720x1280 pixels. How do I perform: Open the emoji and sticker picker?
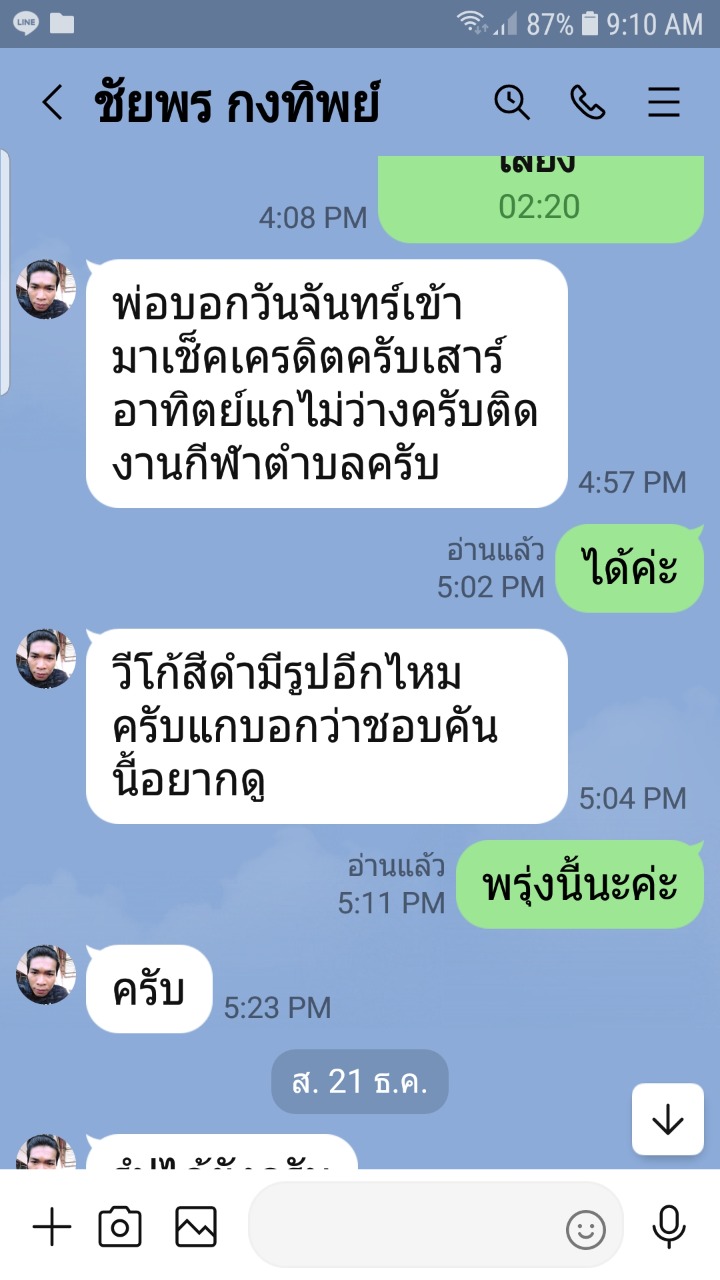tap(586, 1229)
